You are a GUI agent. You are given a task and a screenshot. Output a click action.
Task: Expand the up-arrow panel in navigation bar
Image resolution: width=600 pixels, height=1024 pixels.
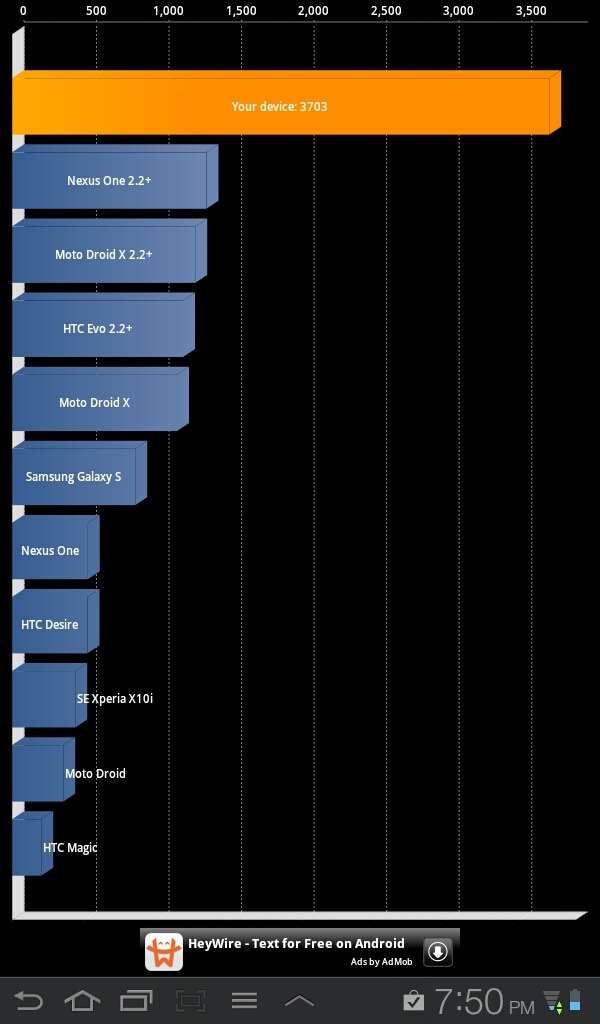(x=299, y=1000)
